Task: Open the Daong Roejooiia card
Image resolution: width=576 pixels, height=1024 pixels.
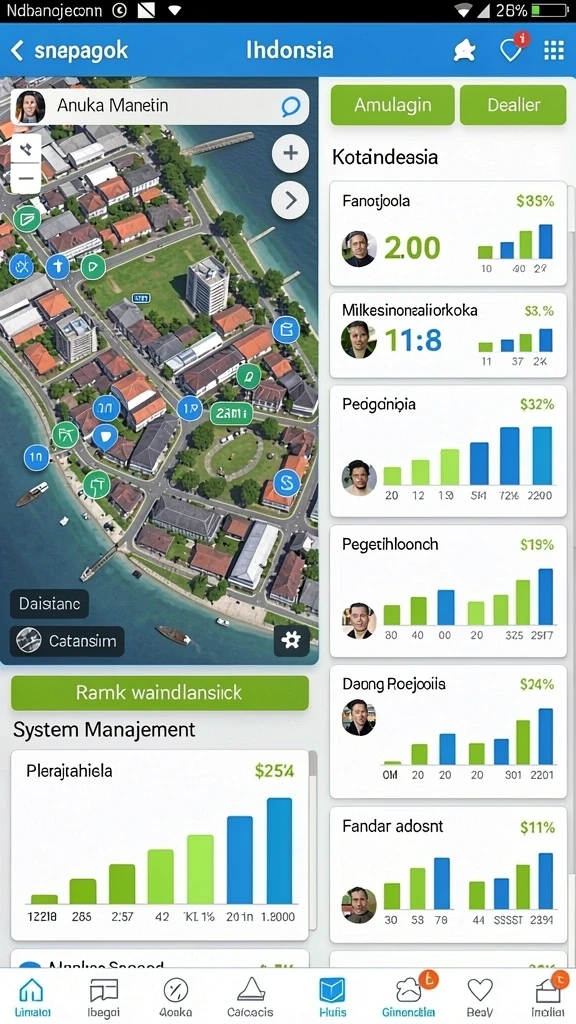Action: click(x=448, y=731)
